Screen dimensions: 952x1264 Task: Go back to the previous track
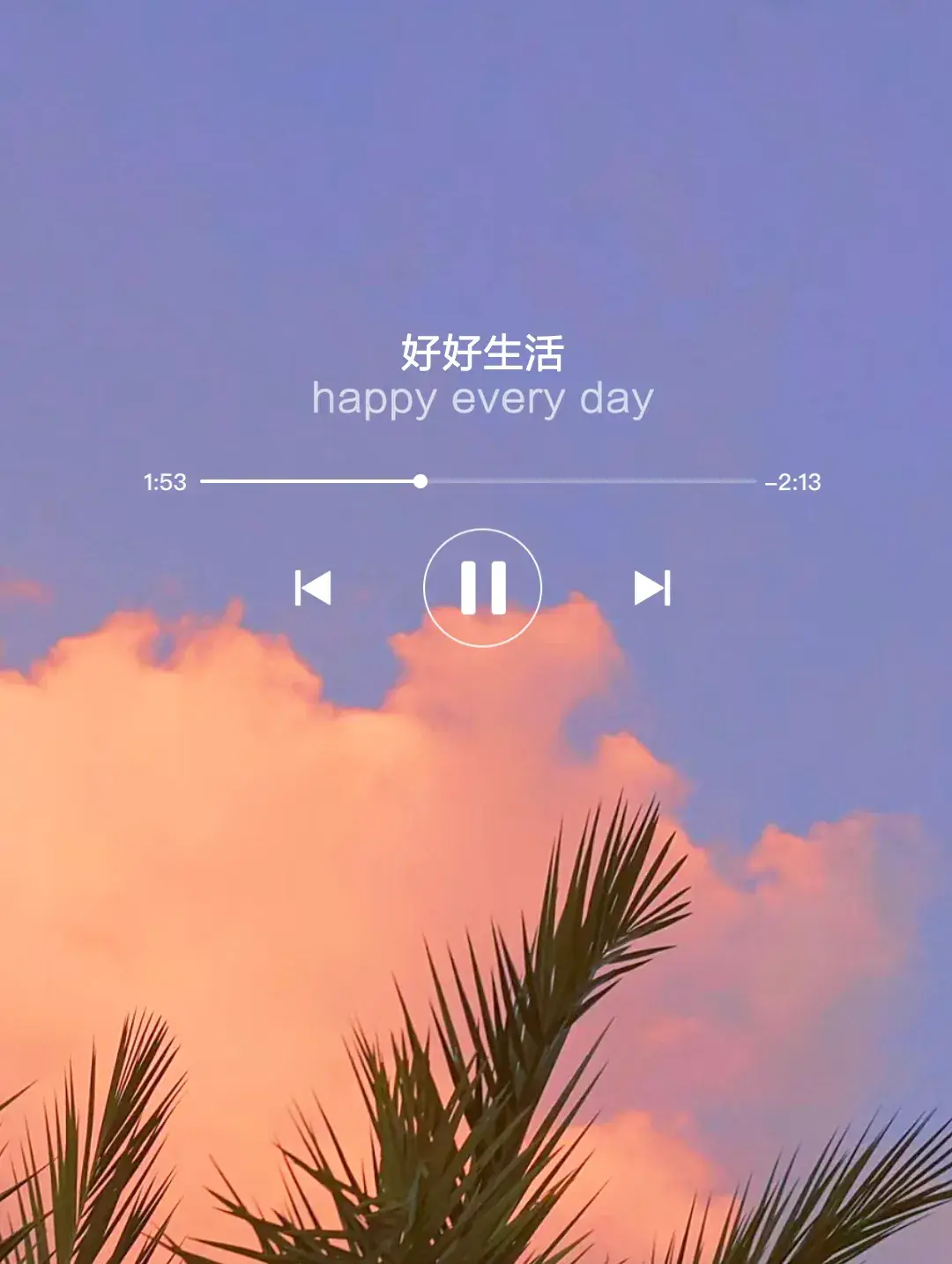313,588
